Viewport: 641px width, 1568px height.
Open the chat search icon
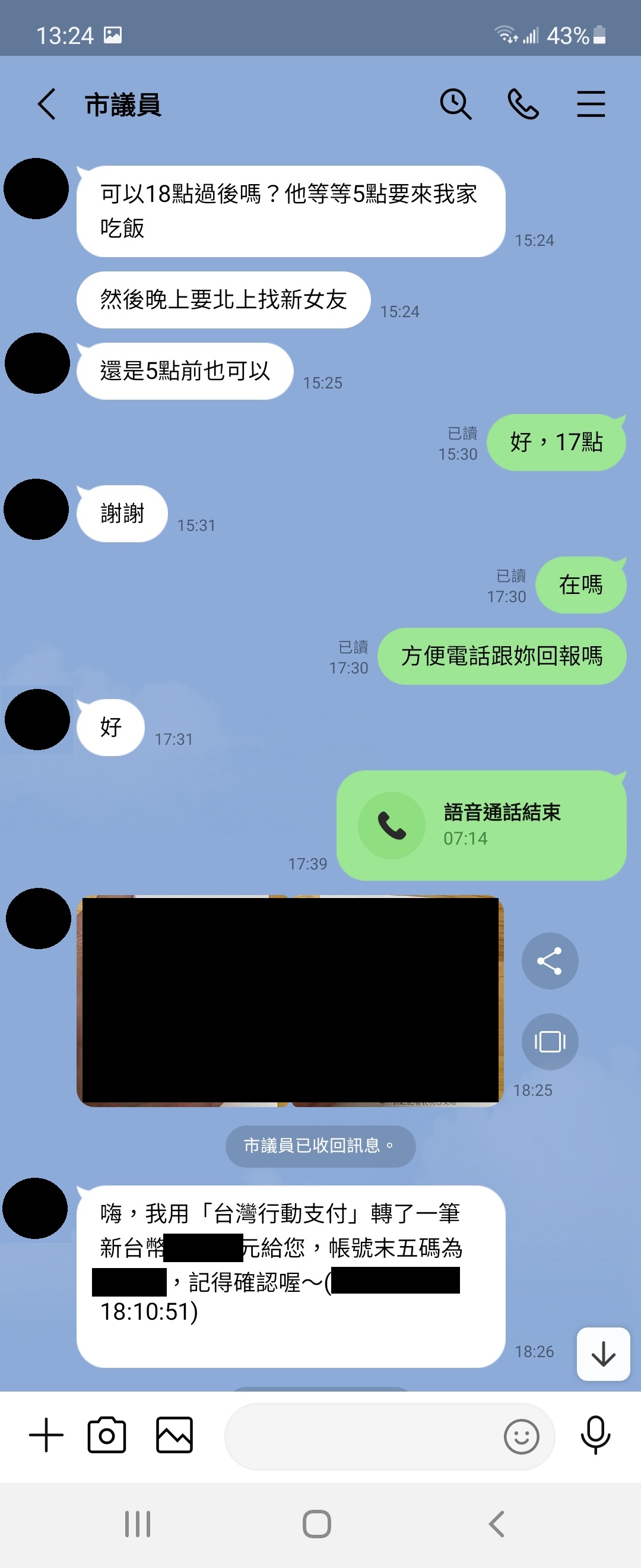(455, 104)
